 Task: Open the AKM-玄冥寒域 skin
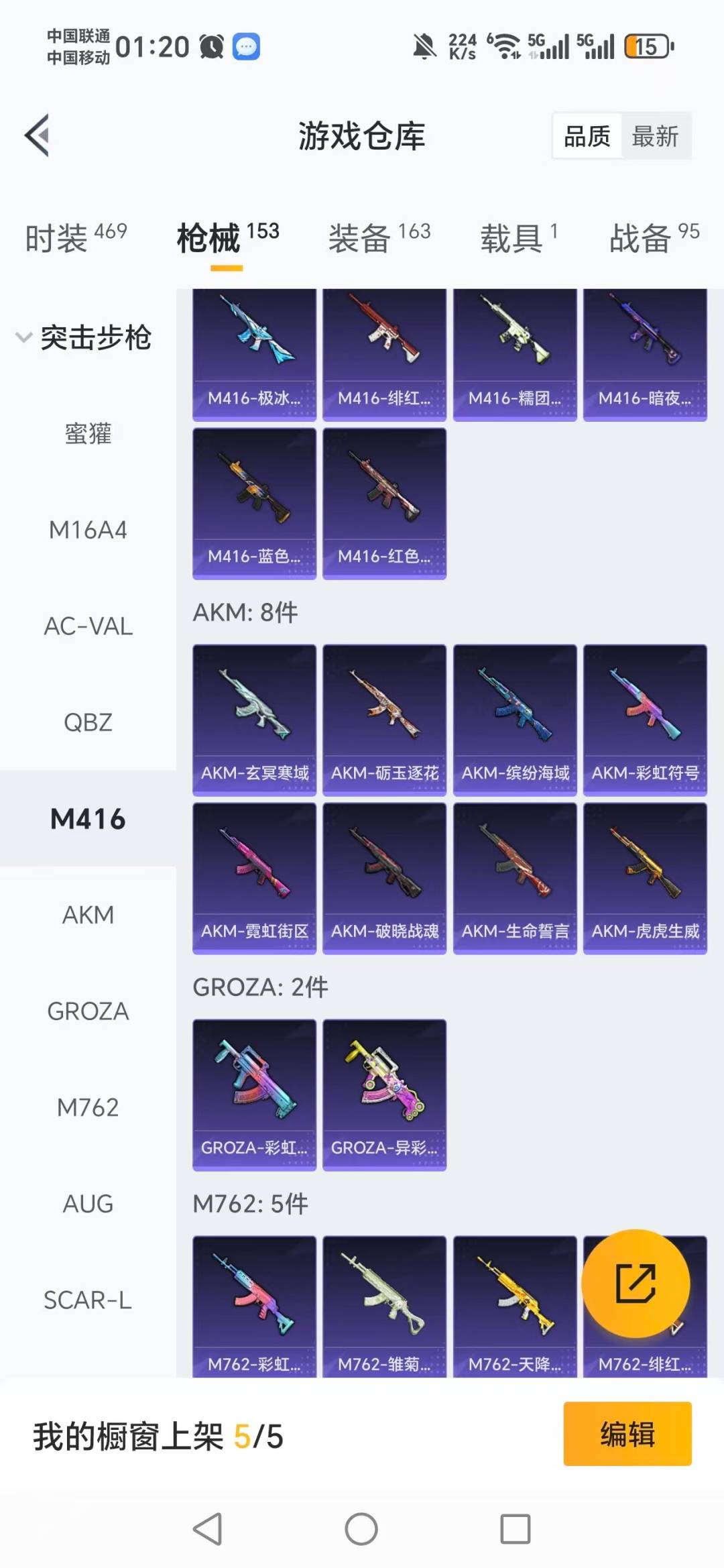coord(254,720)
